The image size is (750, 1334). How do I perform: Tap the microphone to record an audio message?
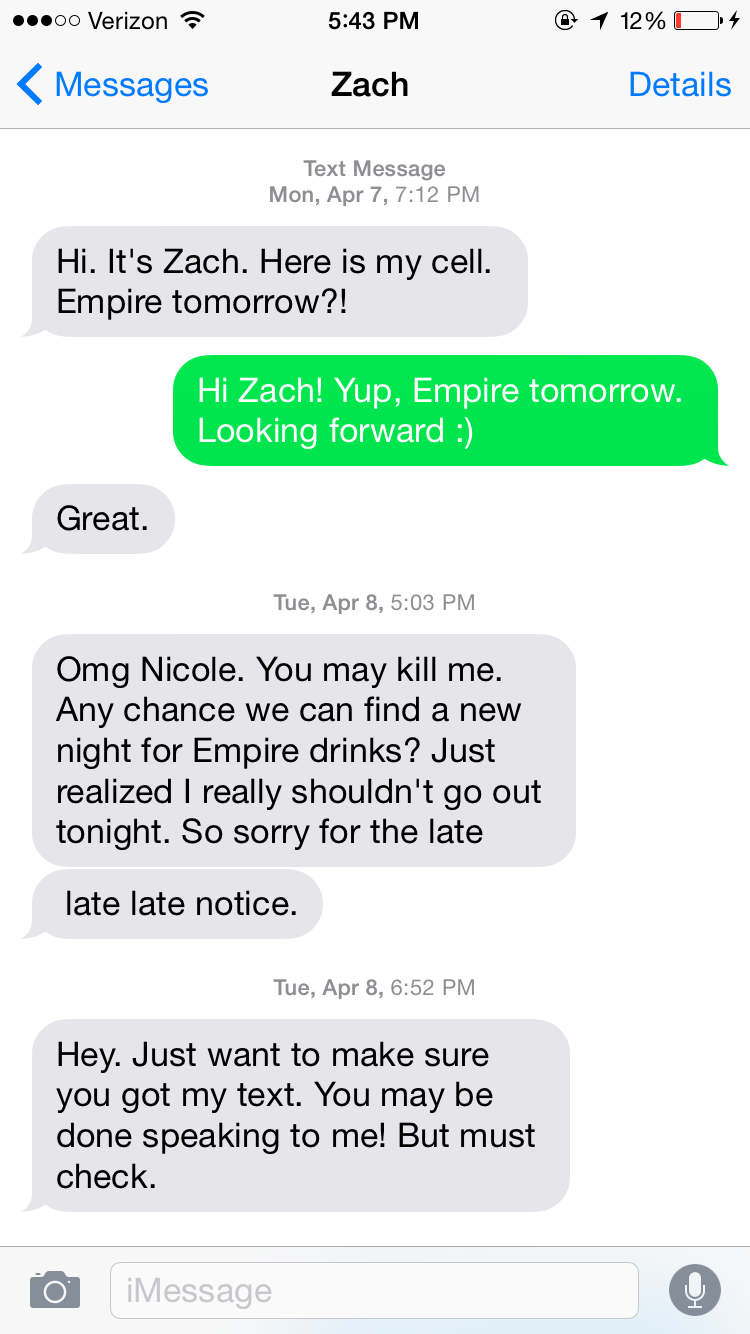pos(695,1290)
